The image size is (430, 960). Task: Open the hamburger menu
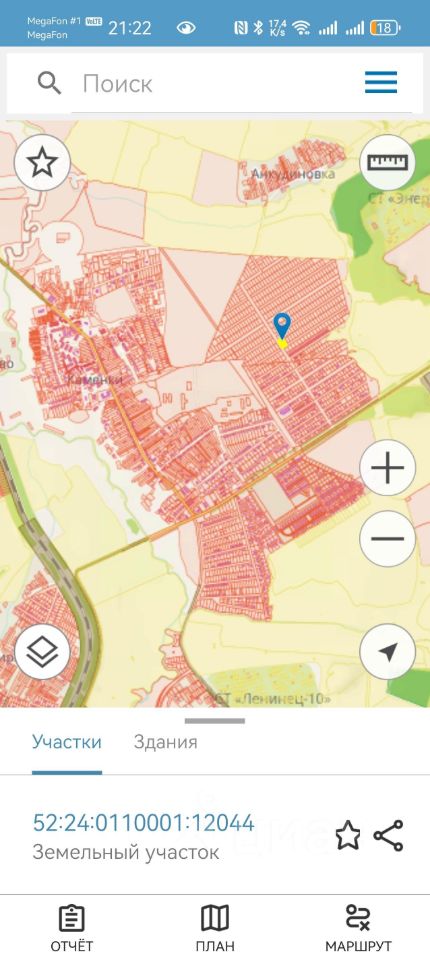pyautogui.click(x=381, y=82)
